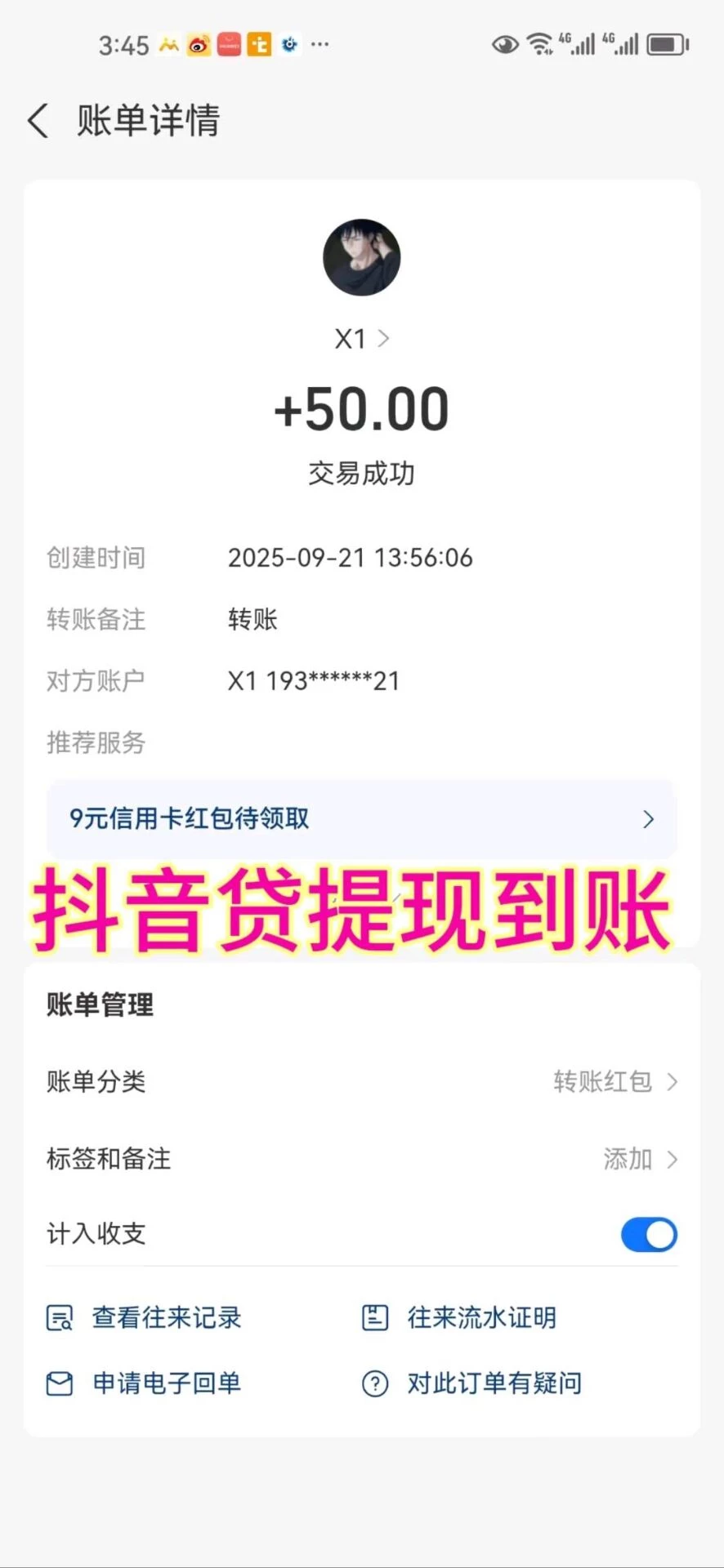Go back from 账单详情
724x1568 pixels.
click(38, 121)
